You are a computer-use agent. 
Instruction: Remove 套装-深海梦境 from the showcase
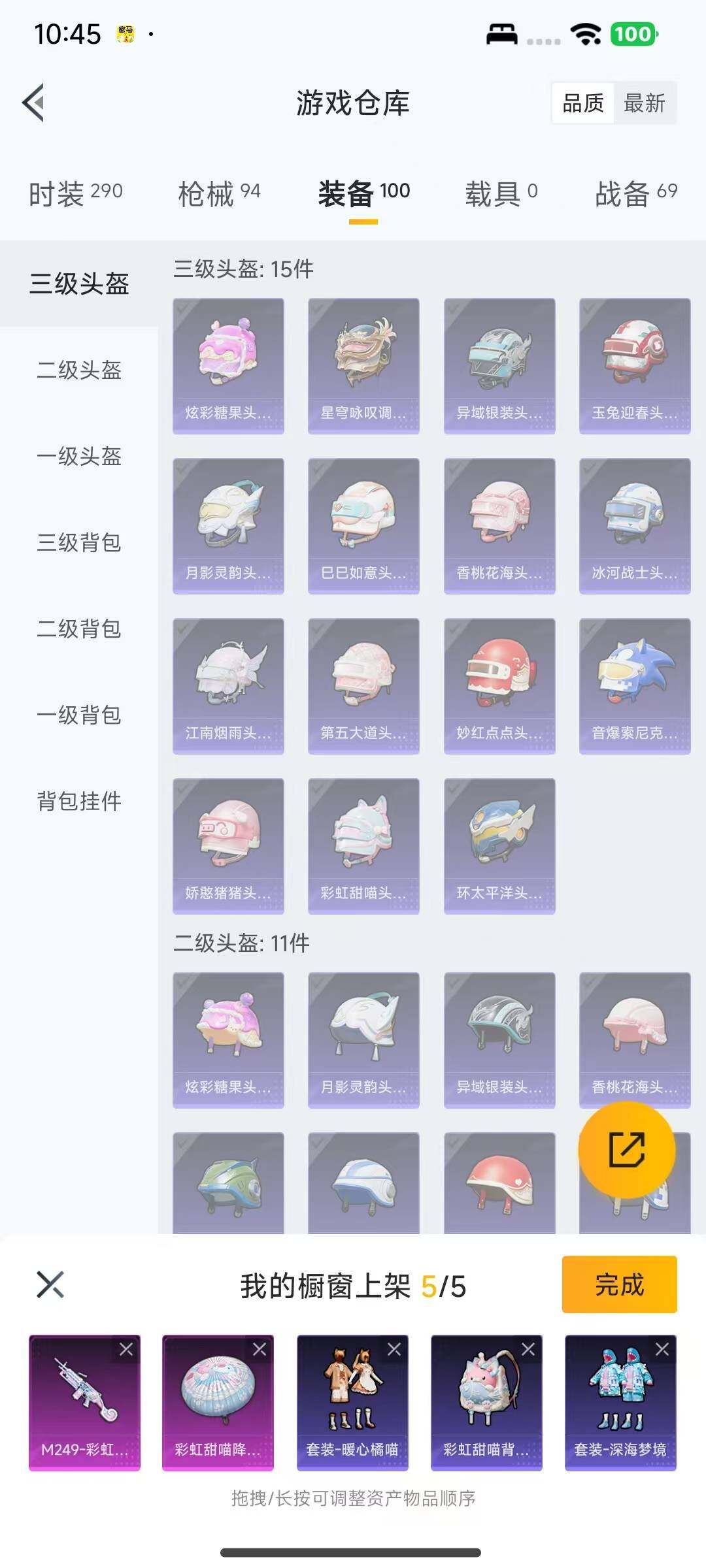point(662,1349)
